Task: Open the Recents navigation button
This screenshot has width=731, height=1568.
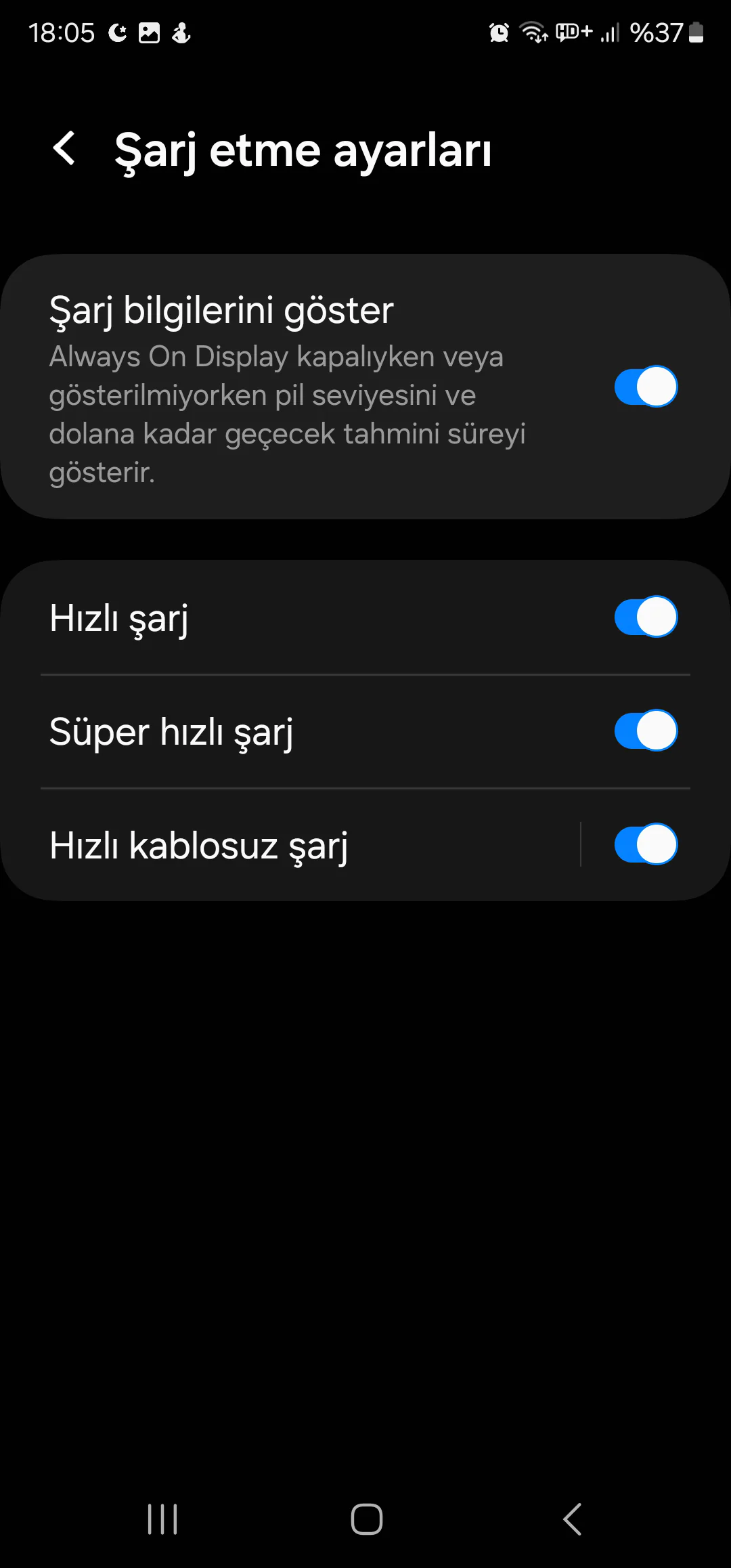Action: (x=162, y=1519)
